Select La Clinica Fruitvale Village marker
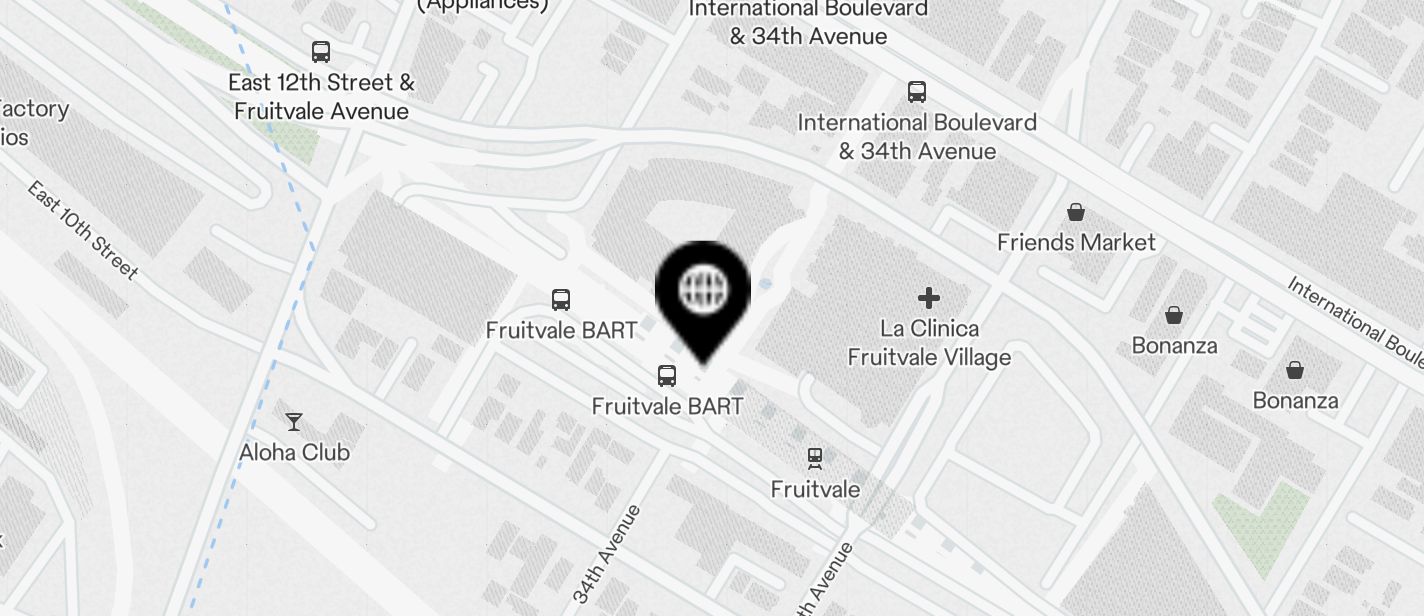The width and height of the screenshot is (1424, 616). click(929, 298)
